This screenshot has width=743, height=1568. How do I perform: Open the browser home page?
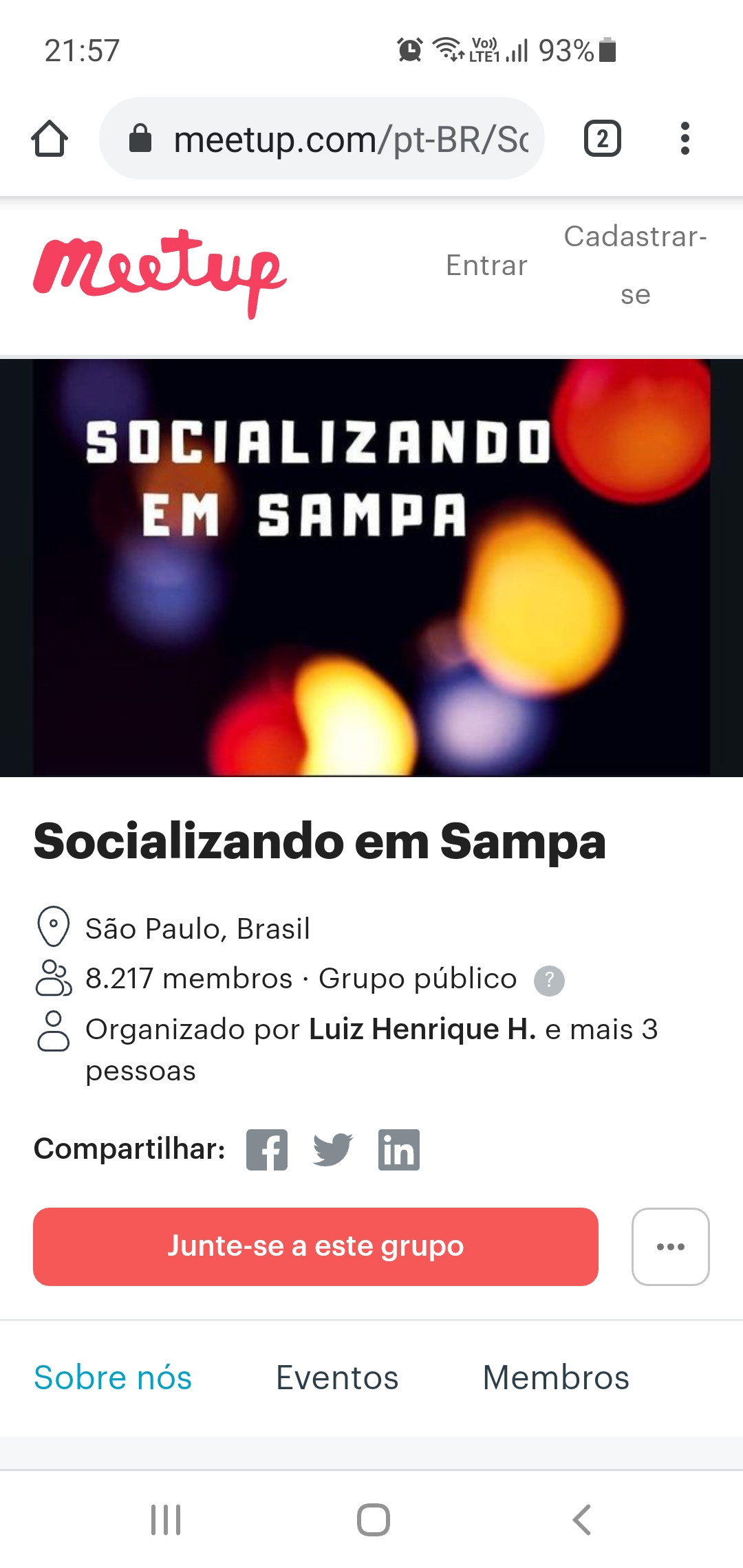pos(50,139)
